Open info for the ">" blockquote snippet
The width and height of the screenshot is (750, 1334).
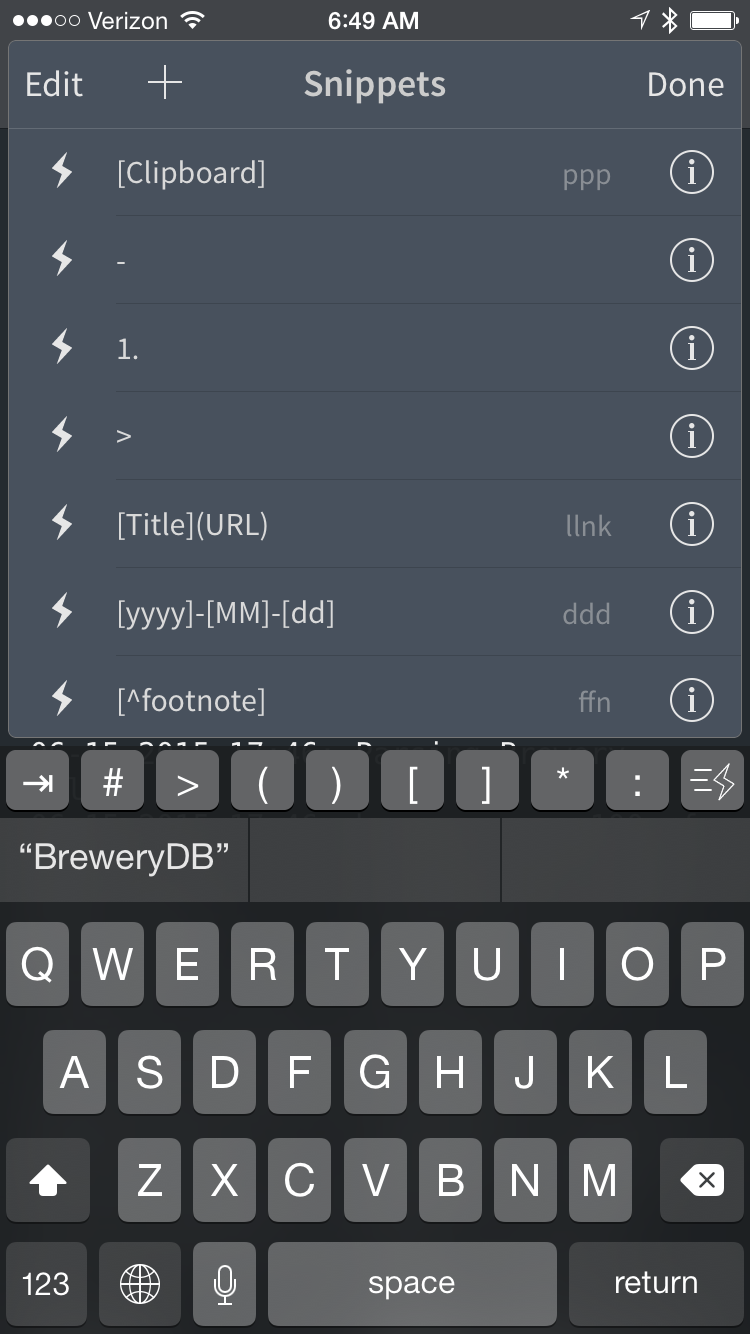pos(691,436)
